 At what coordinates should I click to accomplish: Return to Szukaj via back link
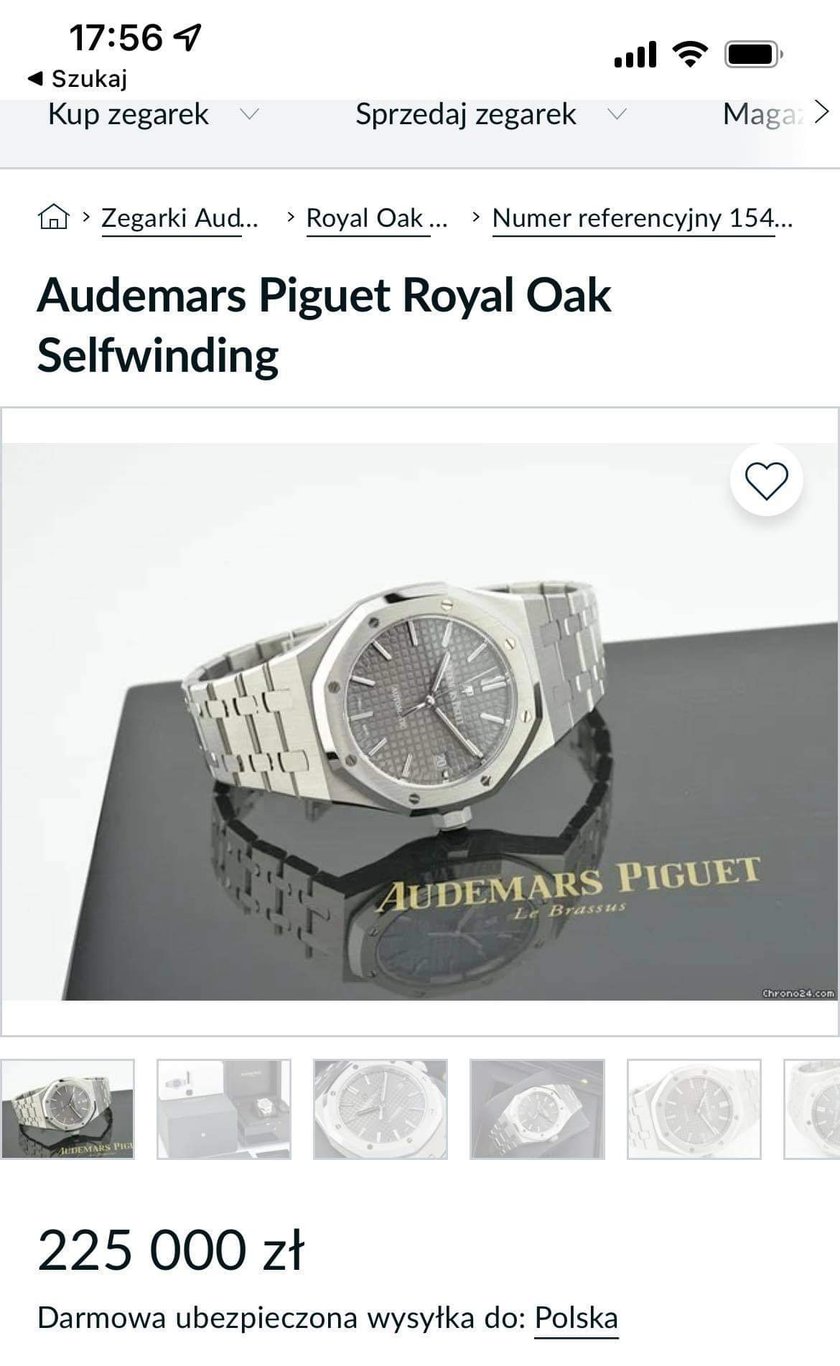(x=78, y=78)
